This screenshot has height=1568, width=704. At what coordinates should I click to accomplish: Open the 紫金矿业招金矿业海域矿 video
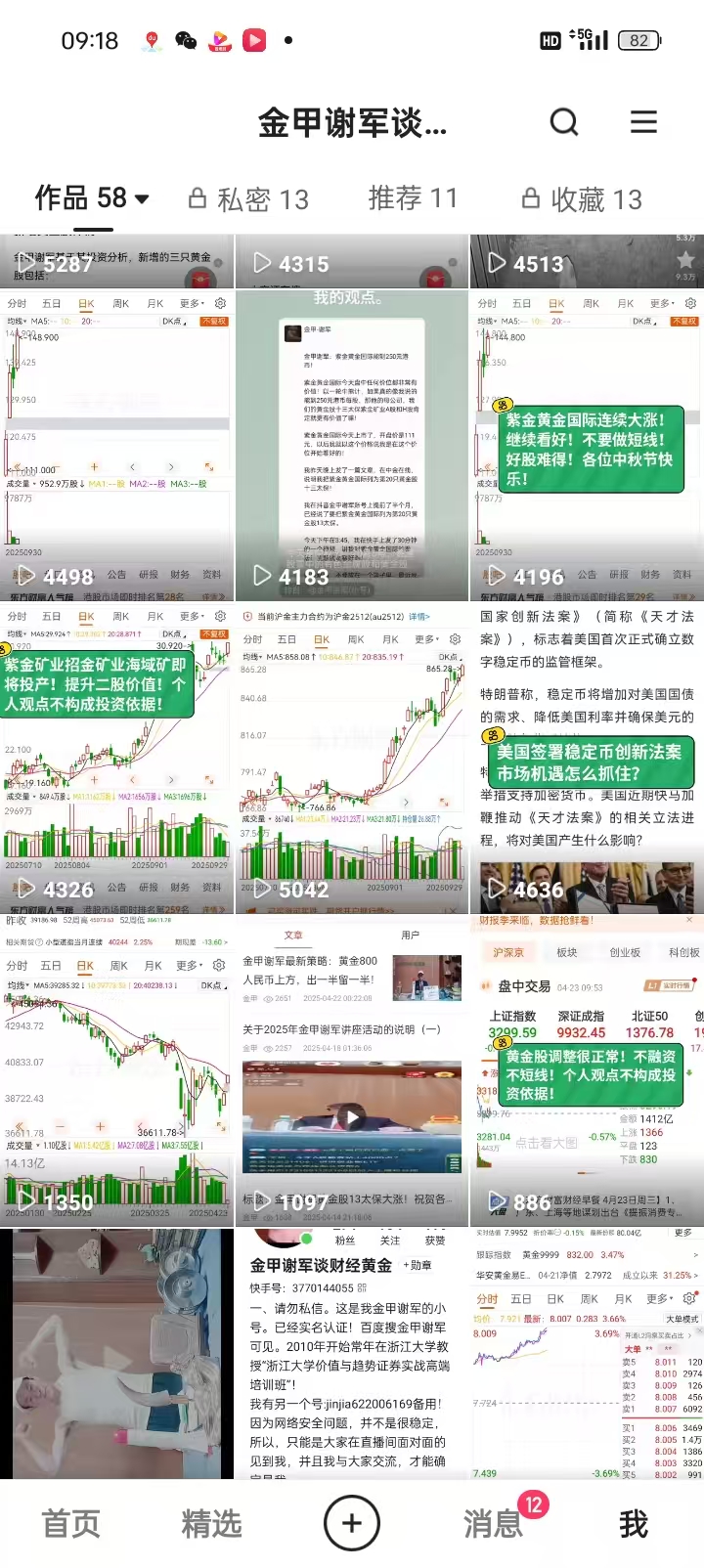[116, 758]
